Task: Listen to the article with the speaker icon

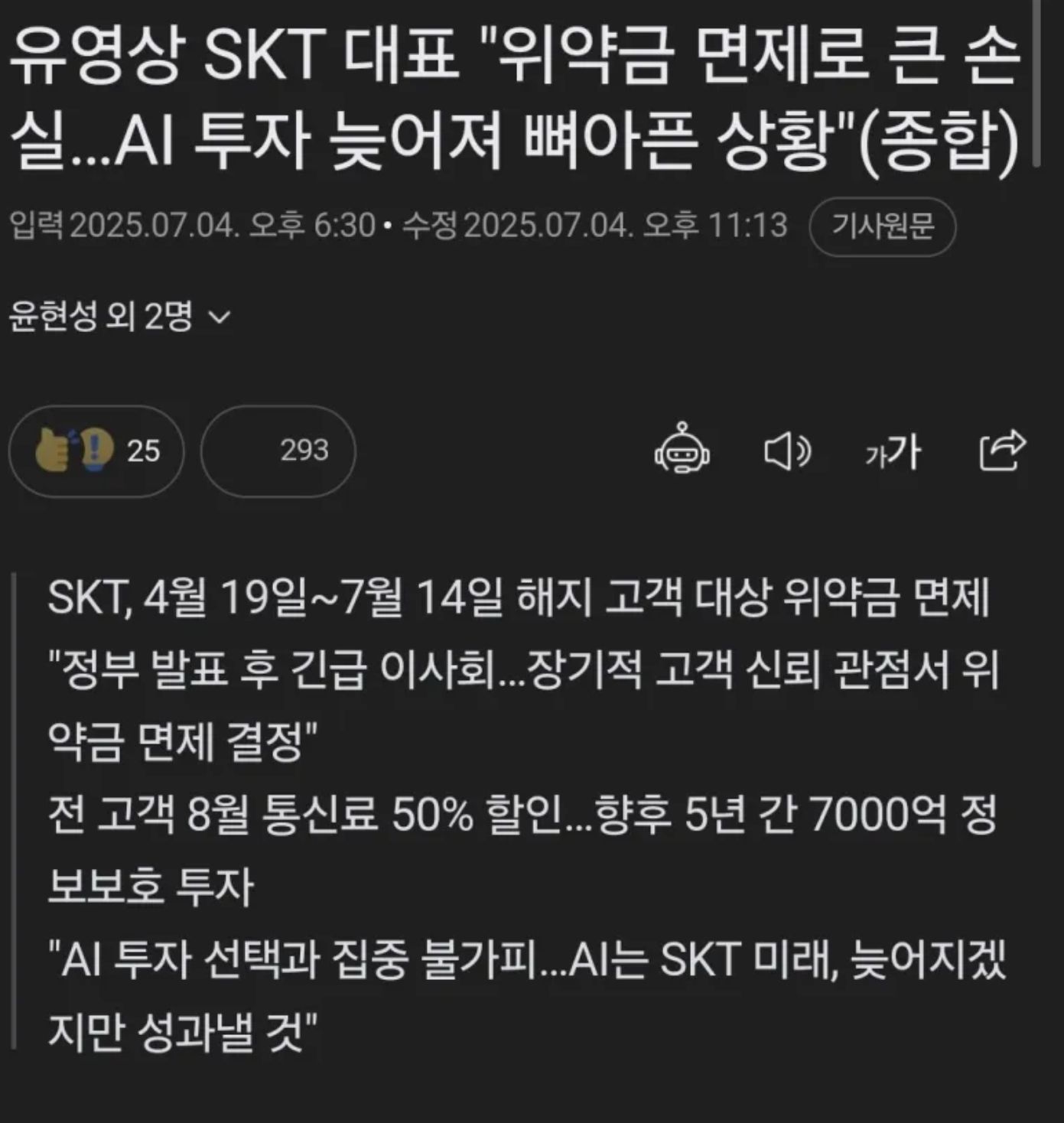Action: [787, 451]
